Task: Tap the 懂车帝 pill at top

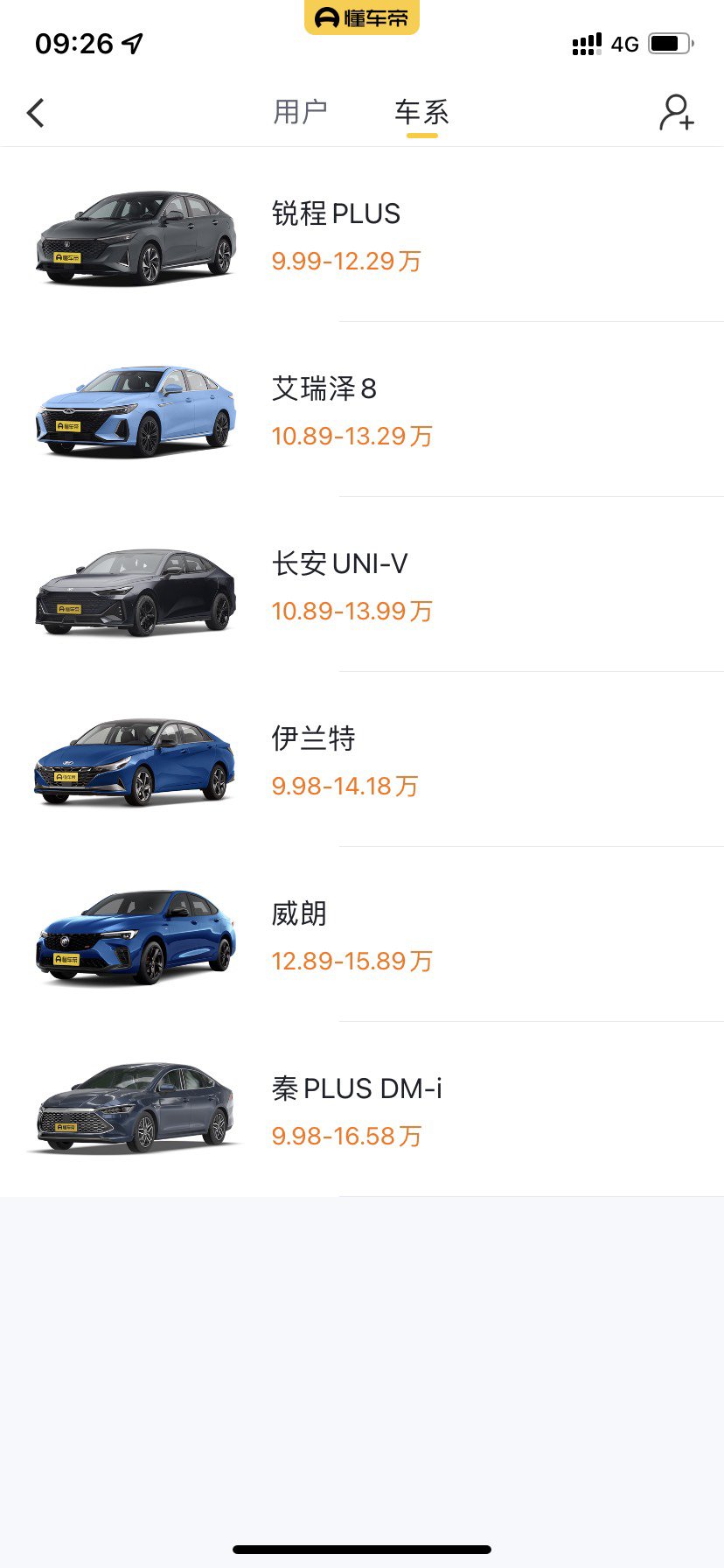Action: pos(362,17)
